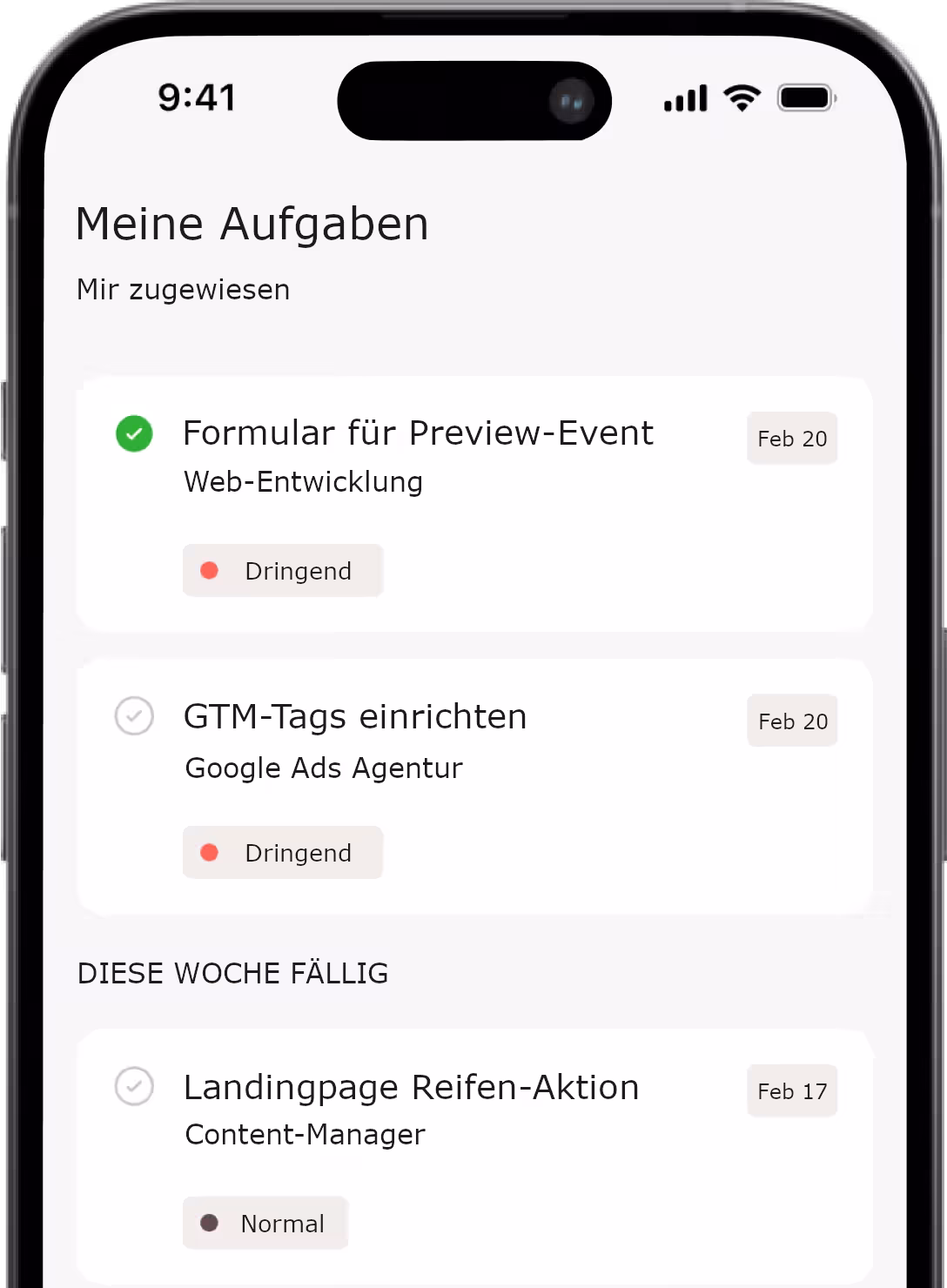Tap the Dringend chip on GTM-Tags einrichten
Image resolution: width=947 pixels, height=1288 pixels.
coord(283,853)
